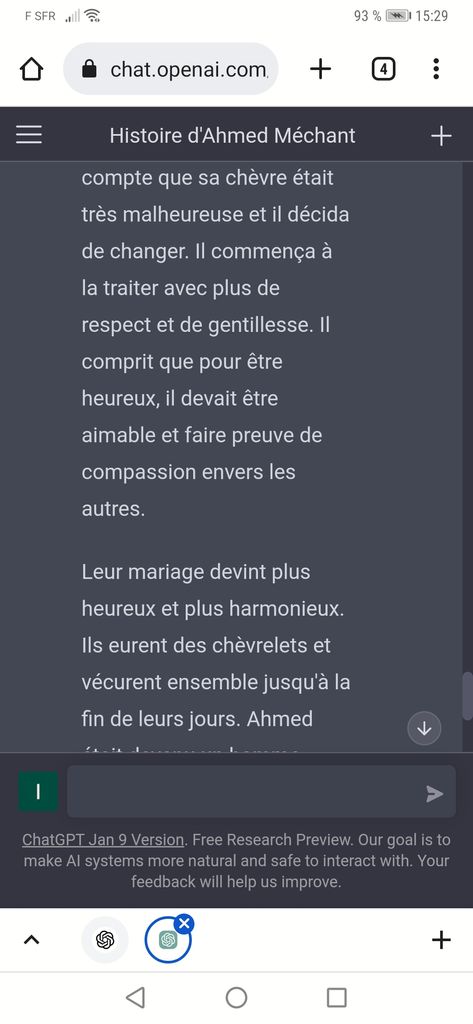The image size is (473, 1024).
Task: Open the ChatGPT hamburger sidebar menu
Action: click(x=29, y=135)
